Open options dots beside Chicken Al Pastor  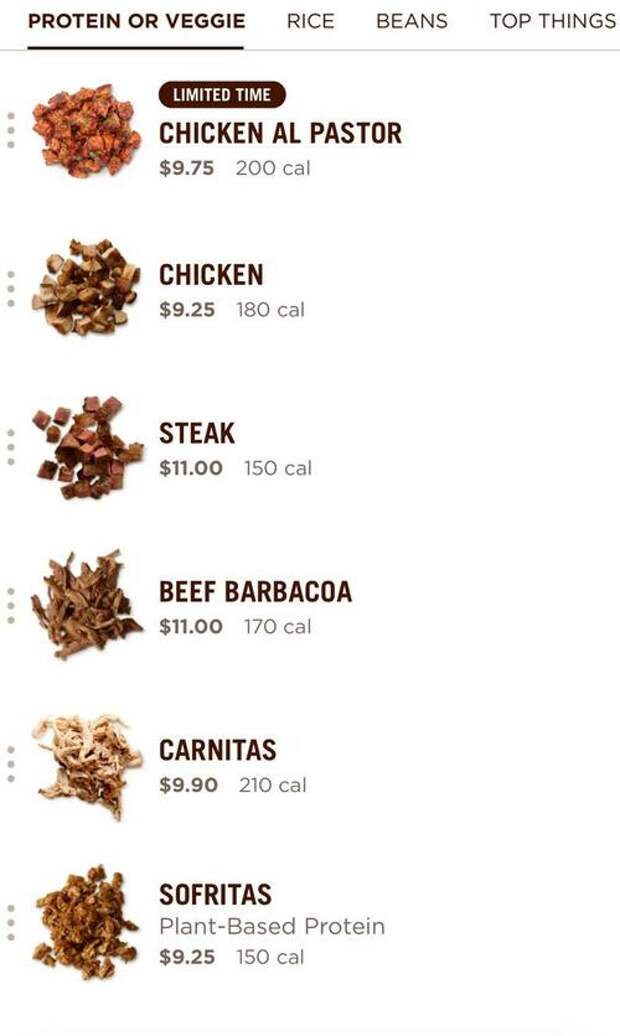[11, 131]
